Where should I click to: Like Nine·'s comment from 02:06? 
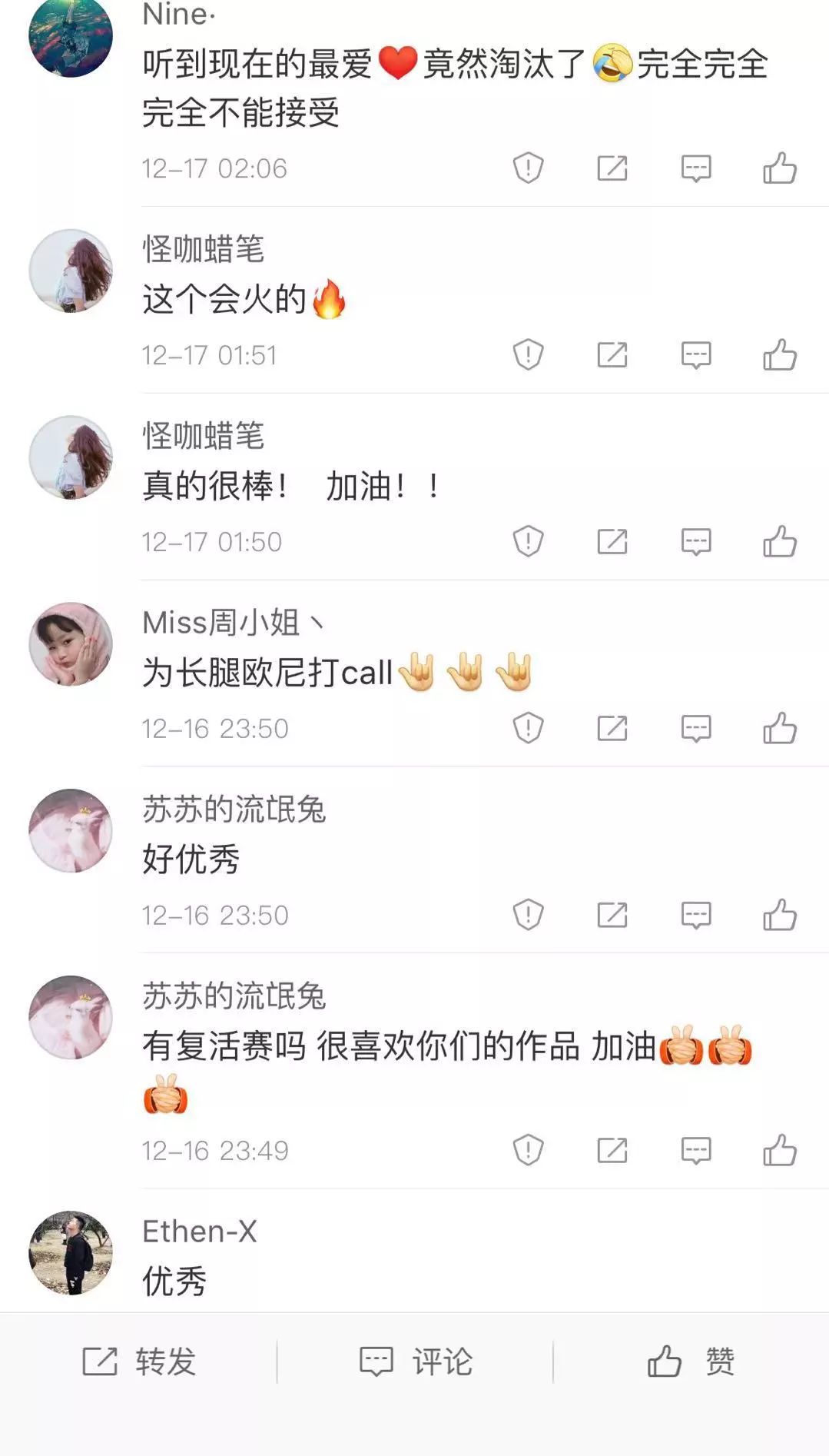[779, 168]
